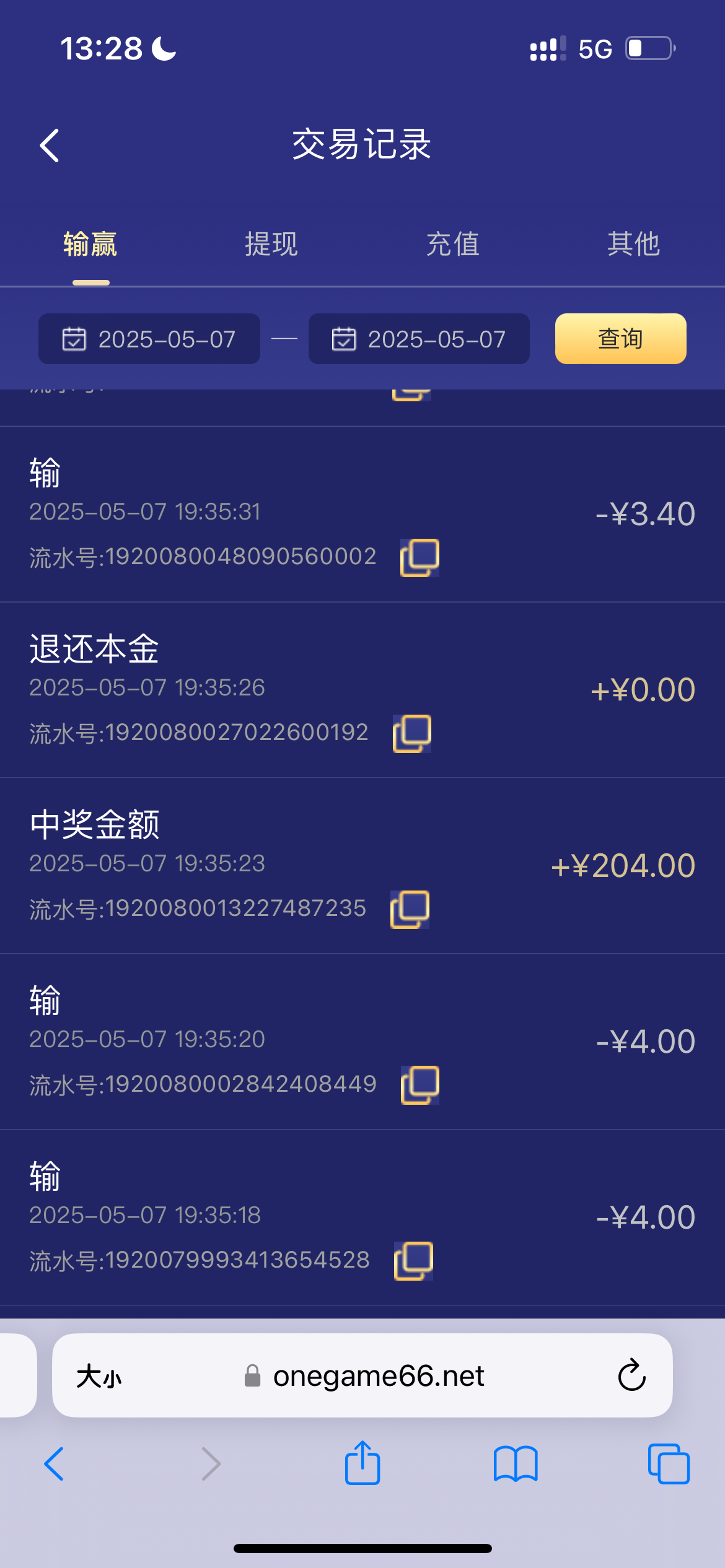Select the 输赢 tab

(x=89, y=244)
